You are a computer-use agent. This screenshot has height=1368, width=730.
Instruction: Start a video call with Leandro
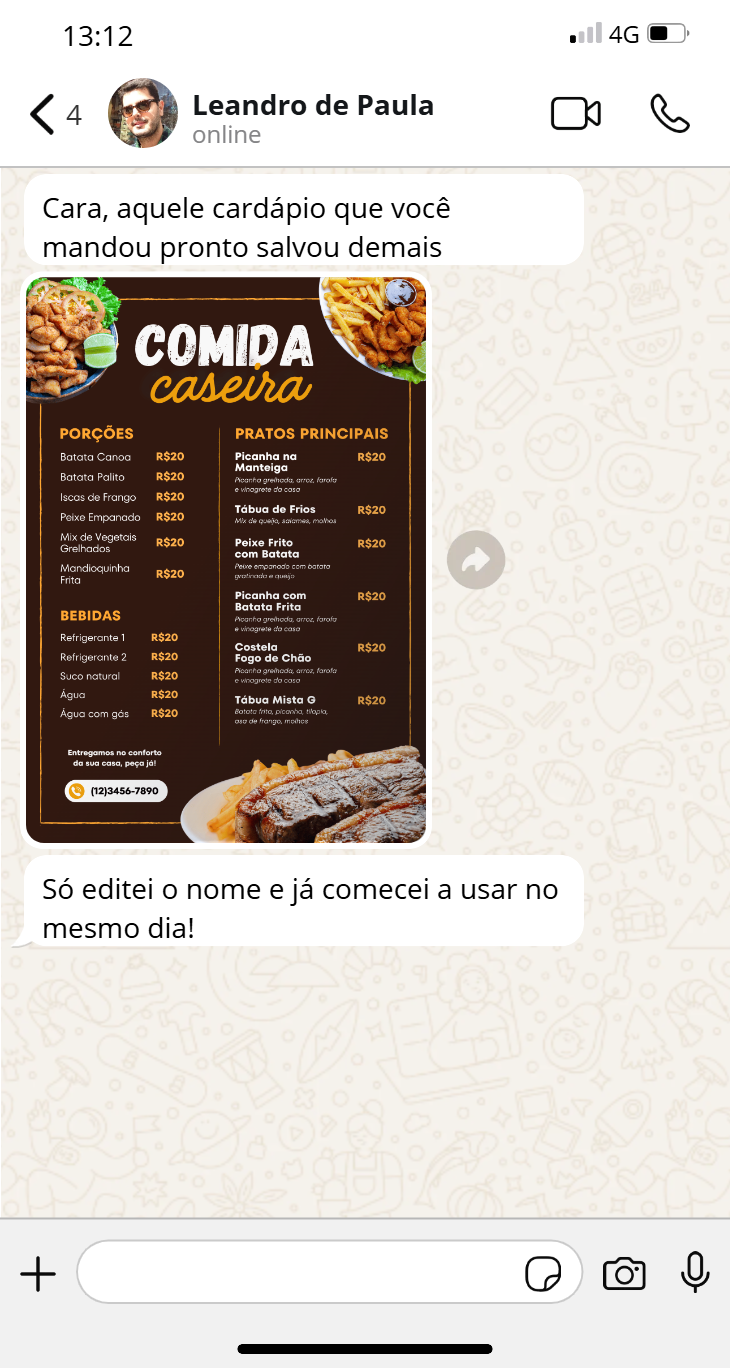click(576, 114)
